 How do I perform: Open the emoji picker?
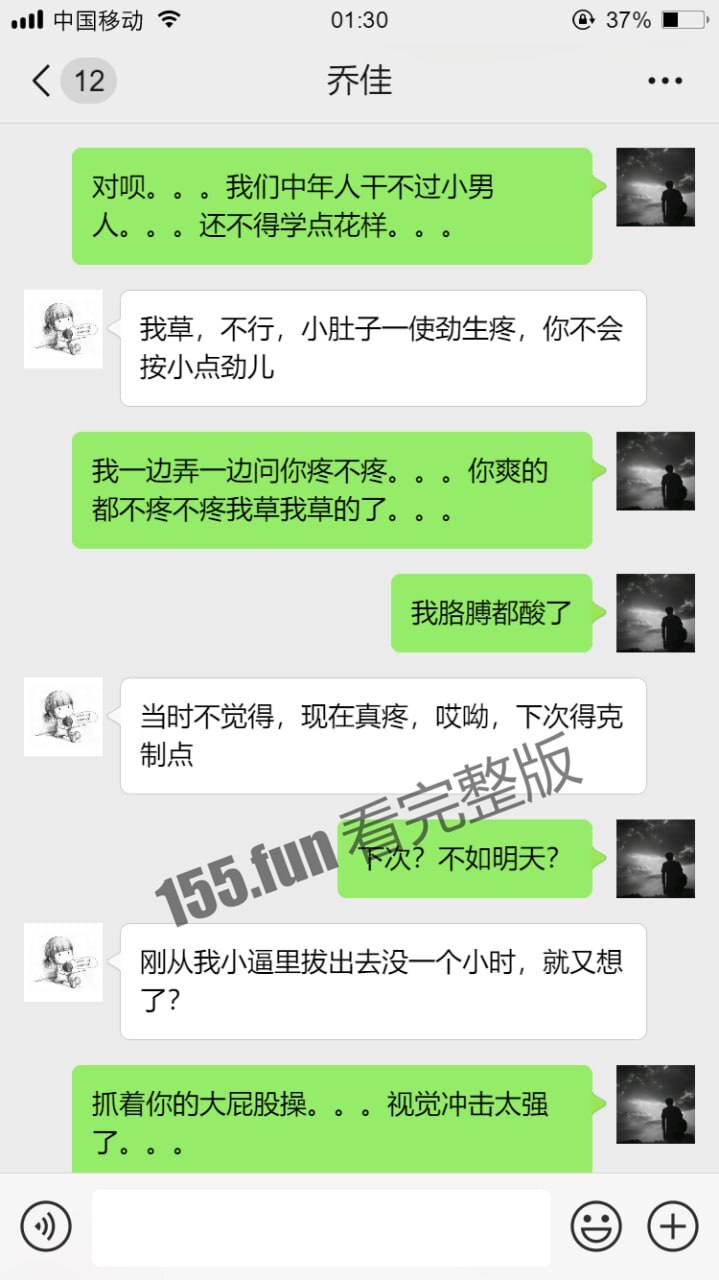[596, 1226]
